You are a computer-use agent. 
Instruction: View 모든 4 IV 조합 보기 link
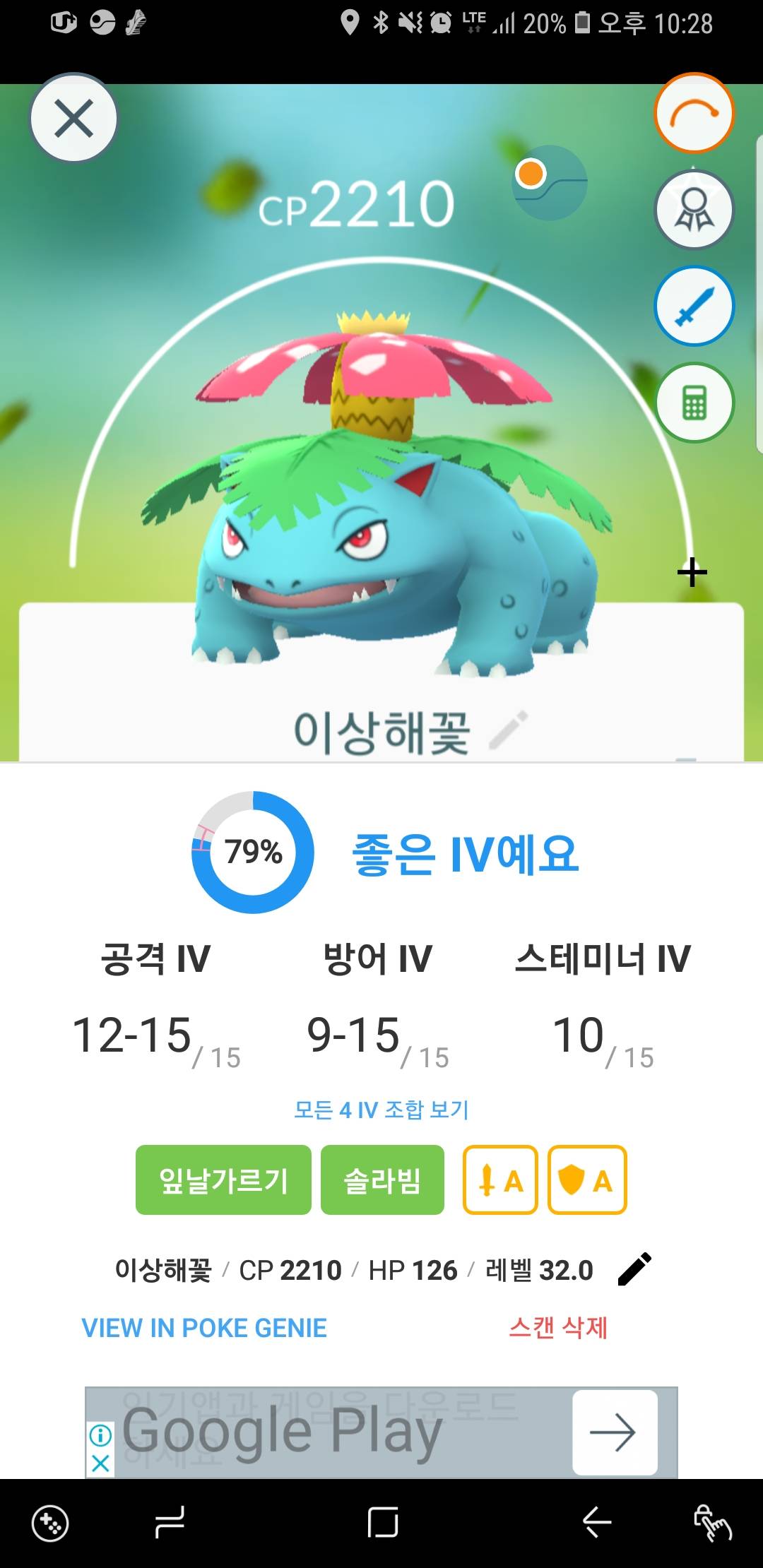381,1110
